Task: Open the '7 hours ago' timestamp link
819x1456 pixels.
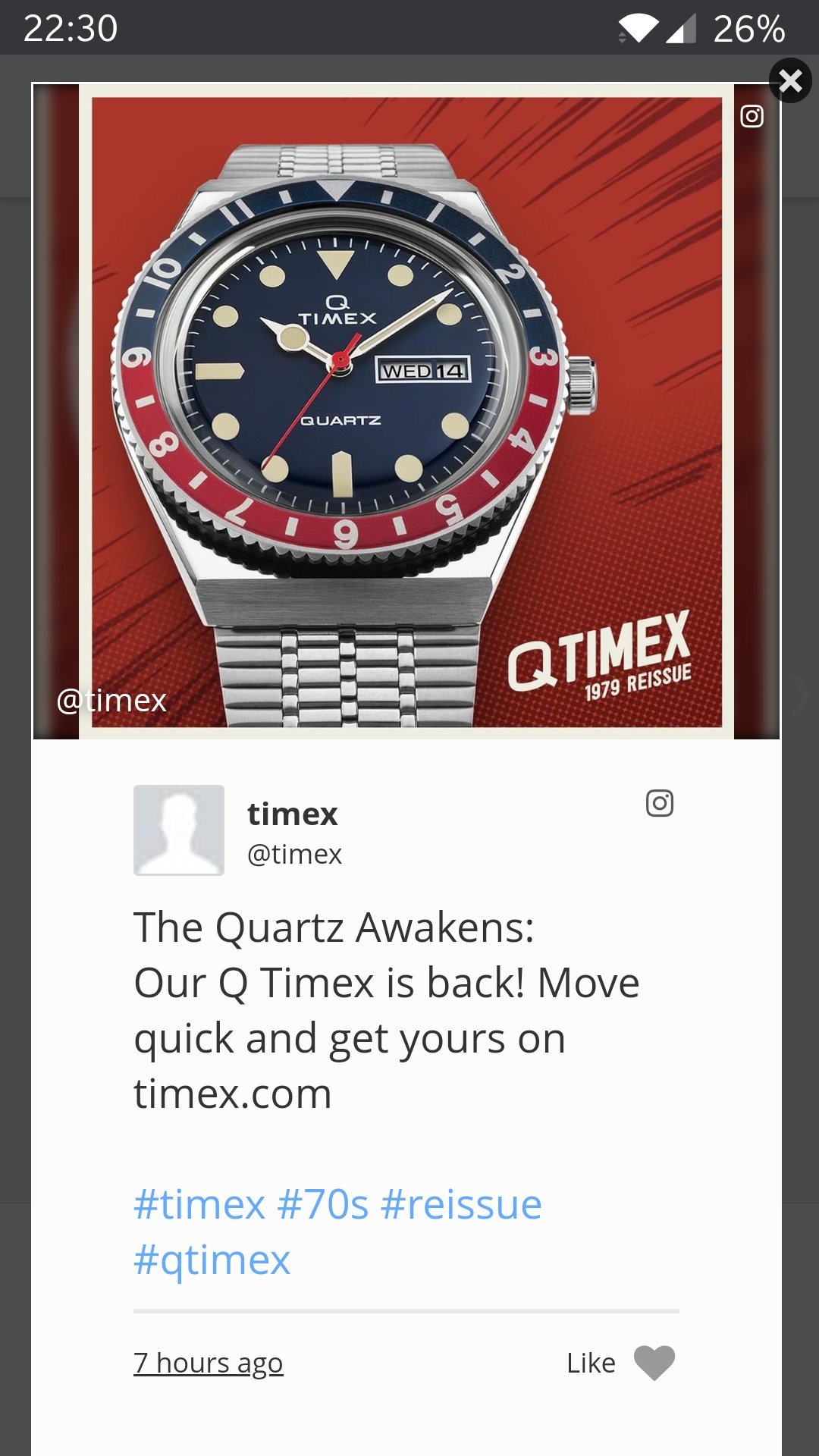Action: (x=209, y=1363)
